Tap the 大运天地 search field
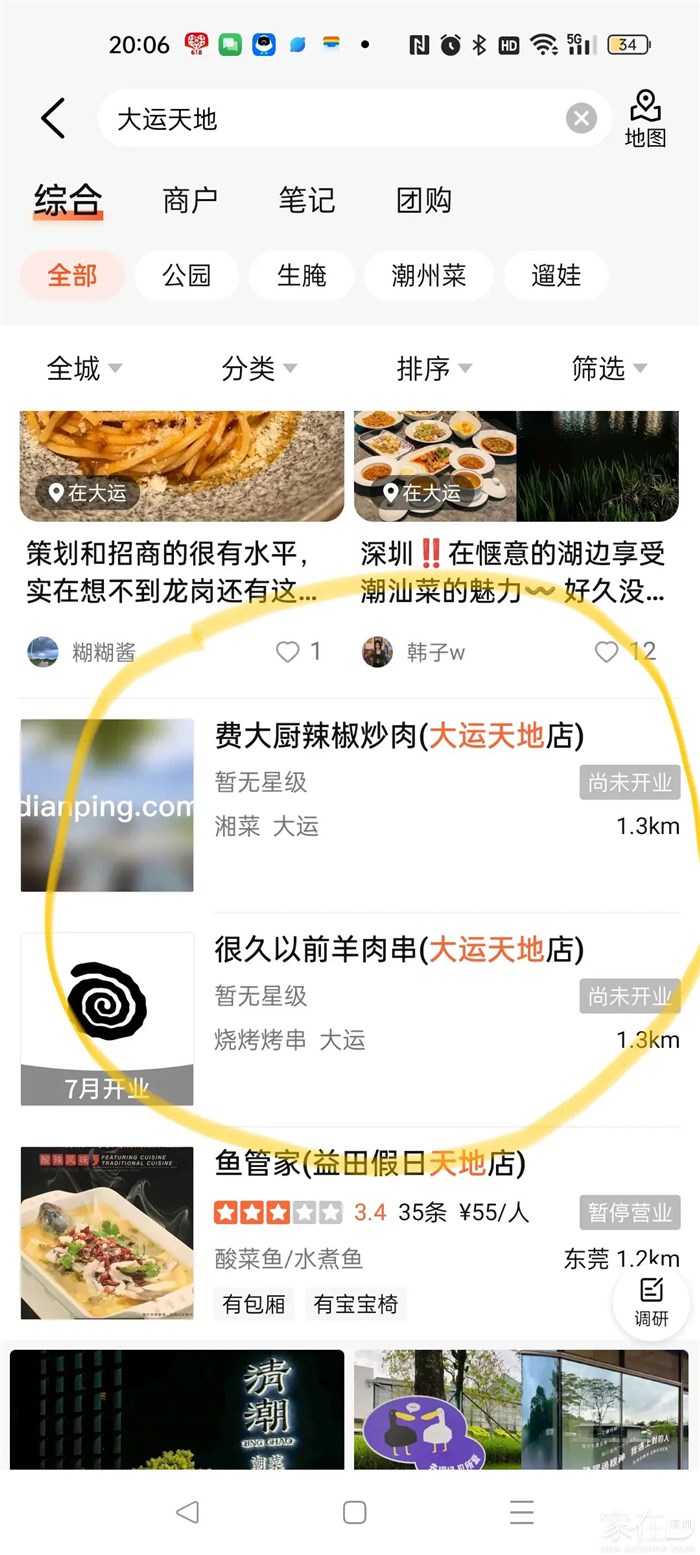Screen dimensions: 700x1555 point(330,119)
